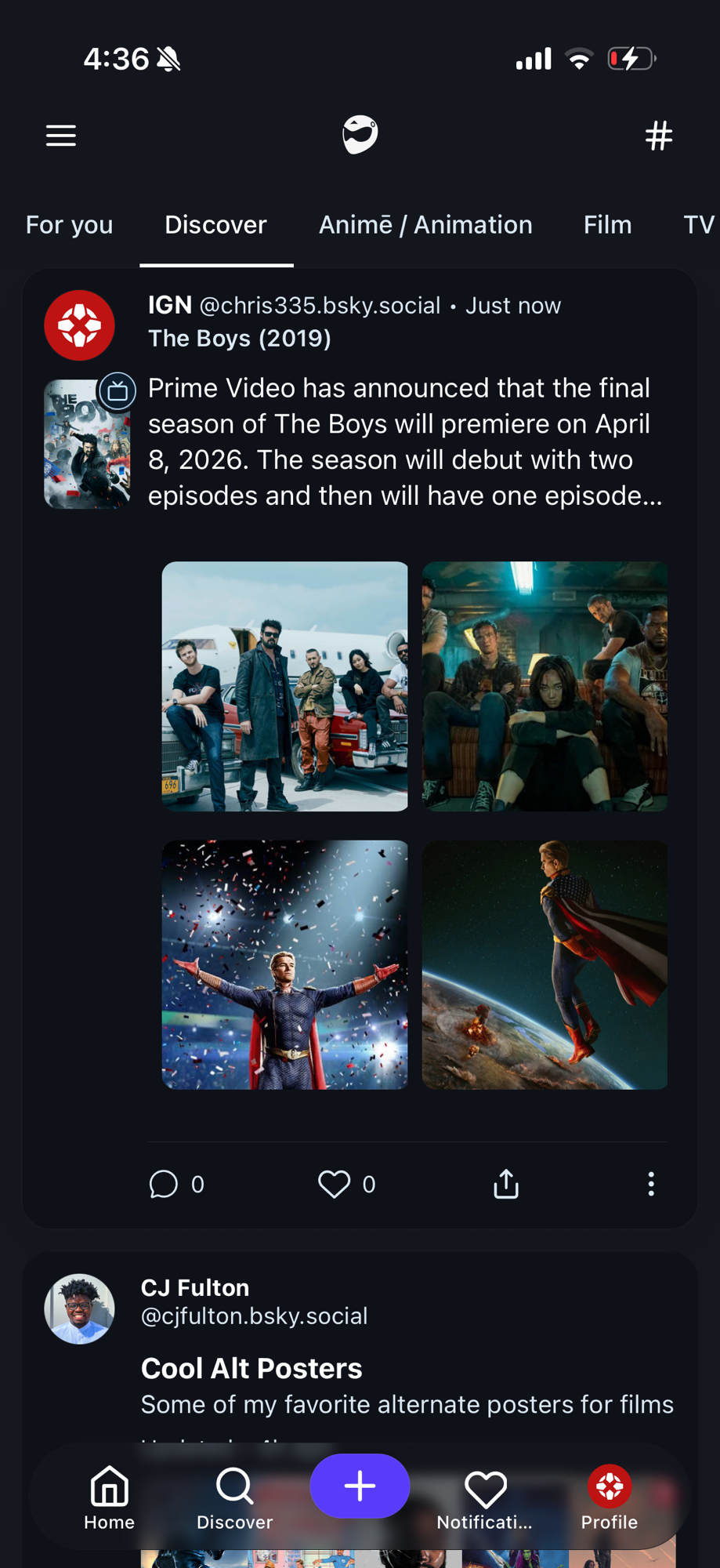Screen dimensions: 720x1568
Task: View the Homelander above Earth image
Action: point(545,964)
